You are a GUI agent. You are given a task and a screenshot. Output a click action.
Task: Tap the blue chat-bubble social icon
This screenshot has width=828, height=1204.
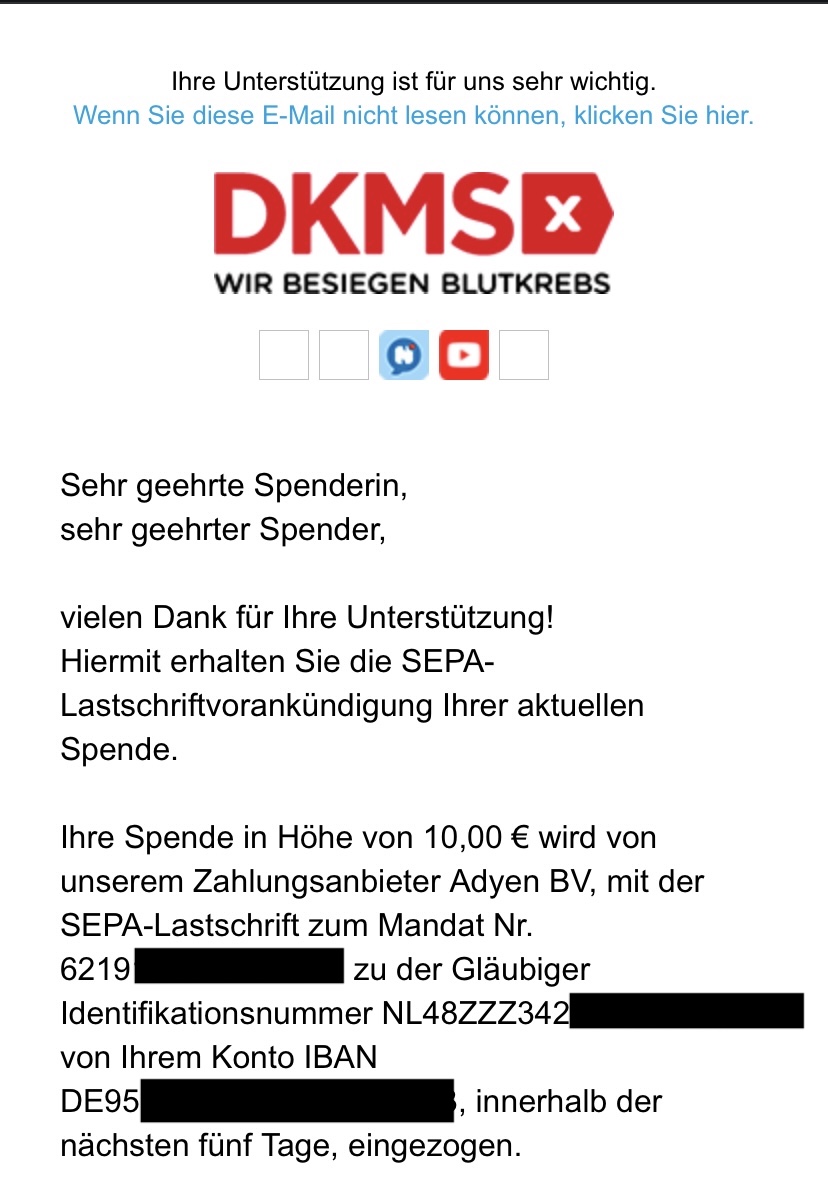pos(404,355)
